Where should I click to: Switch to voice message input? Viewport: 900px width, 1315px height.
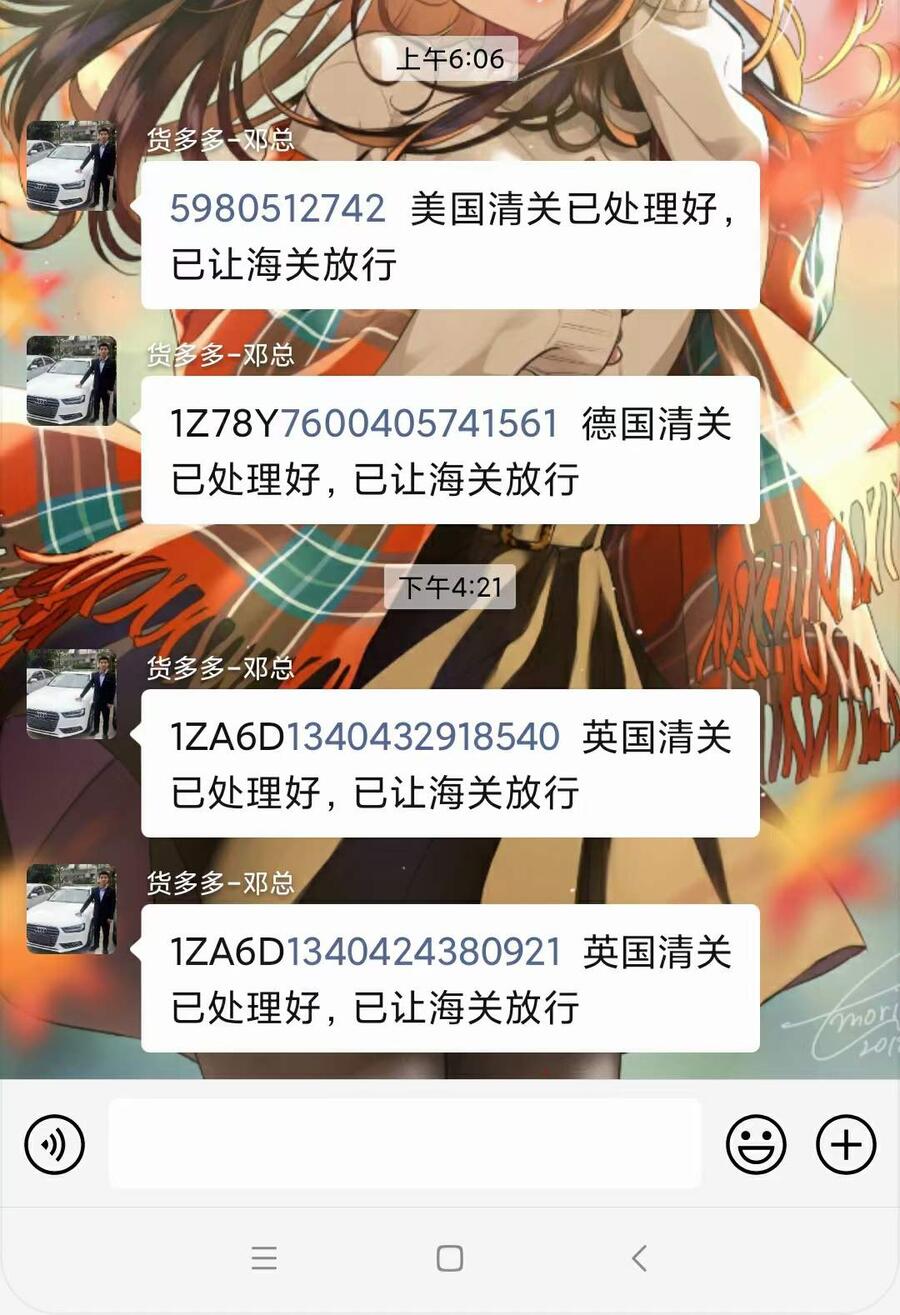55,1144
